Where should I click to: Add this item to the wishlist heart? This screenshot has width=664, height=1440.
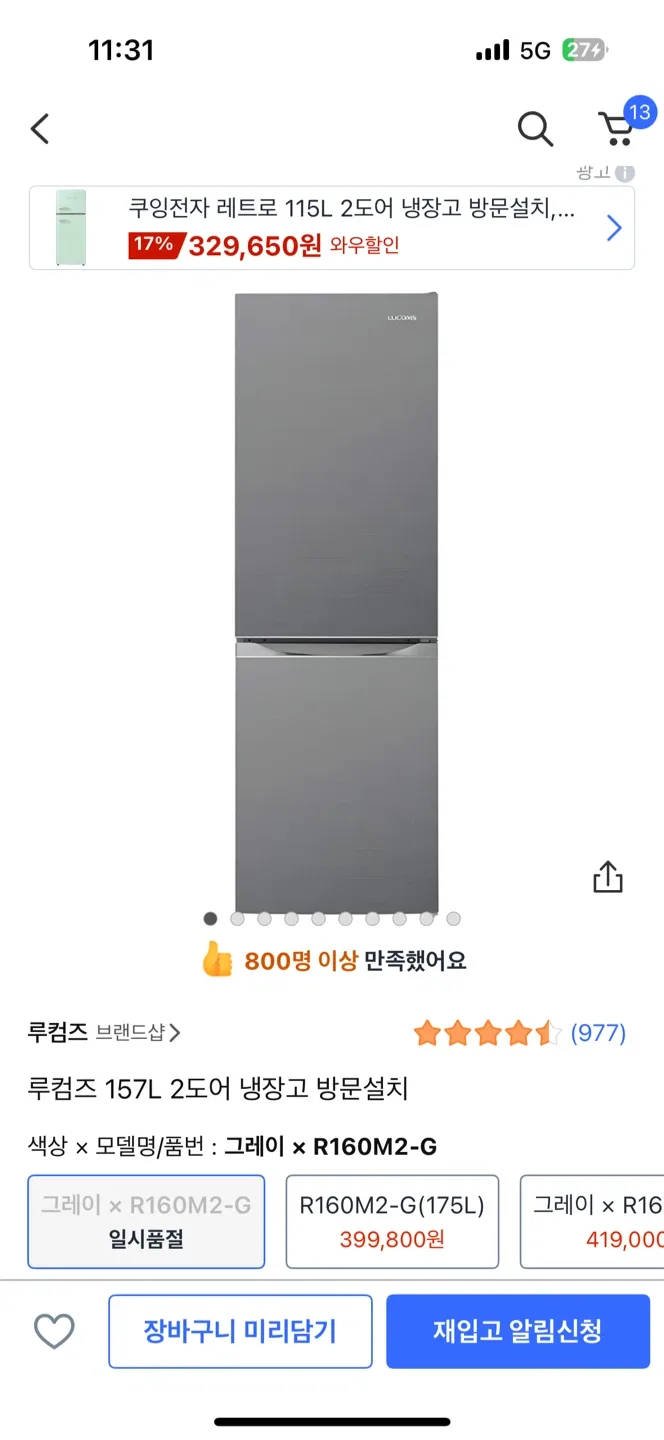coord(54,1331)
